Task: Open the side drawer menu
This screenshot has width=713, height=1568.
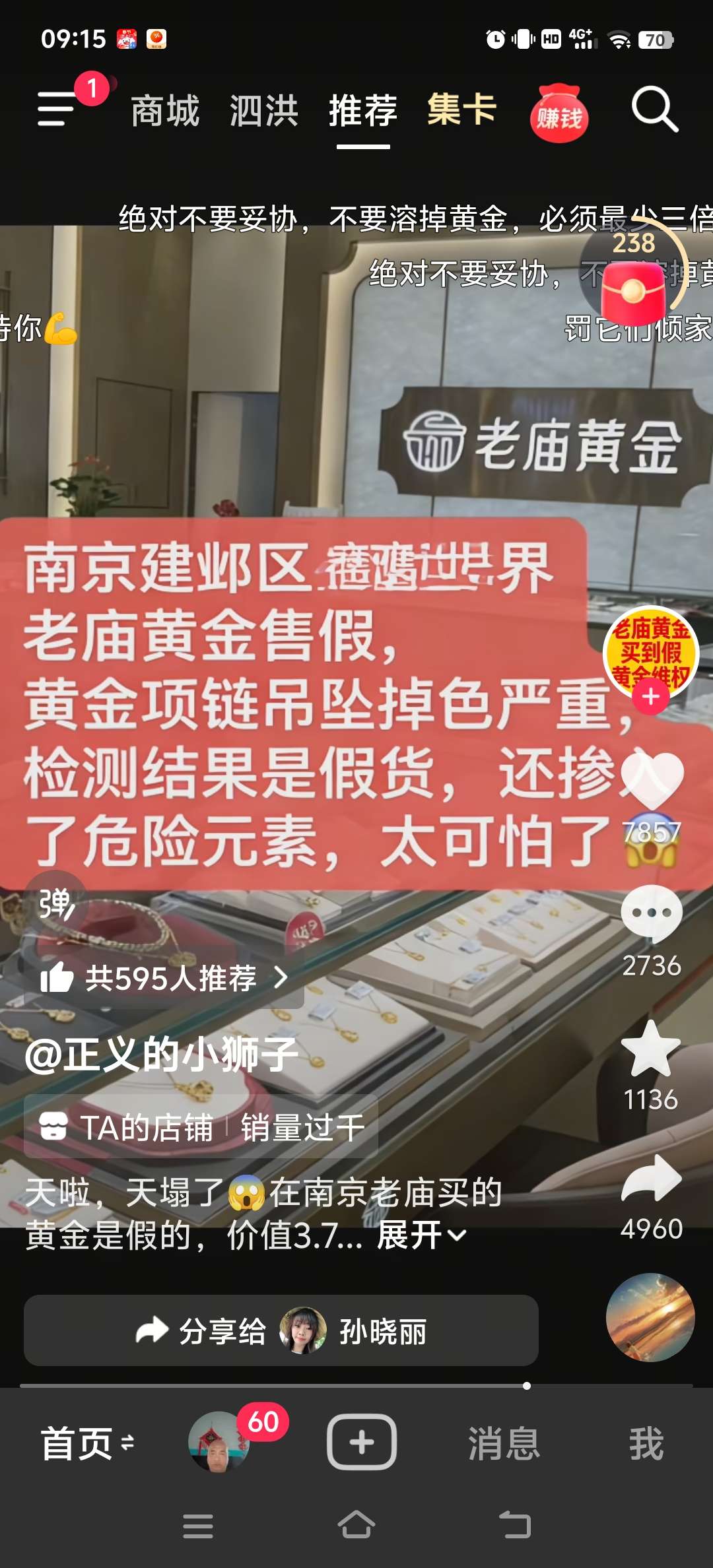Action: (x=57, y=109)
